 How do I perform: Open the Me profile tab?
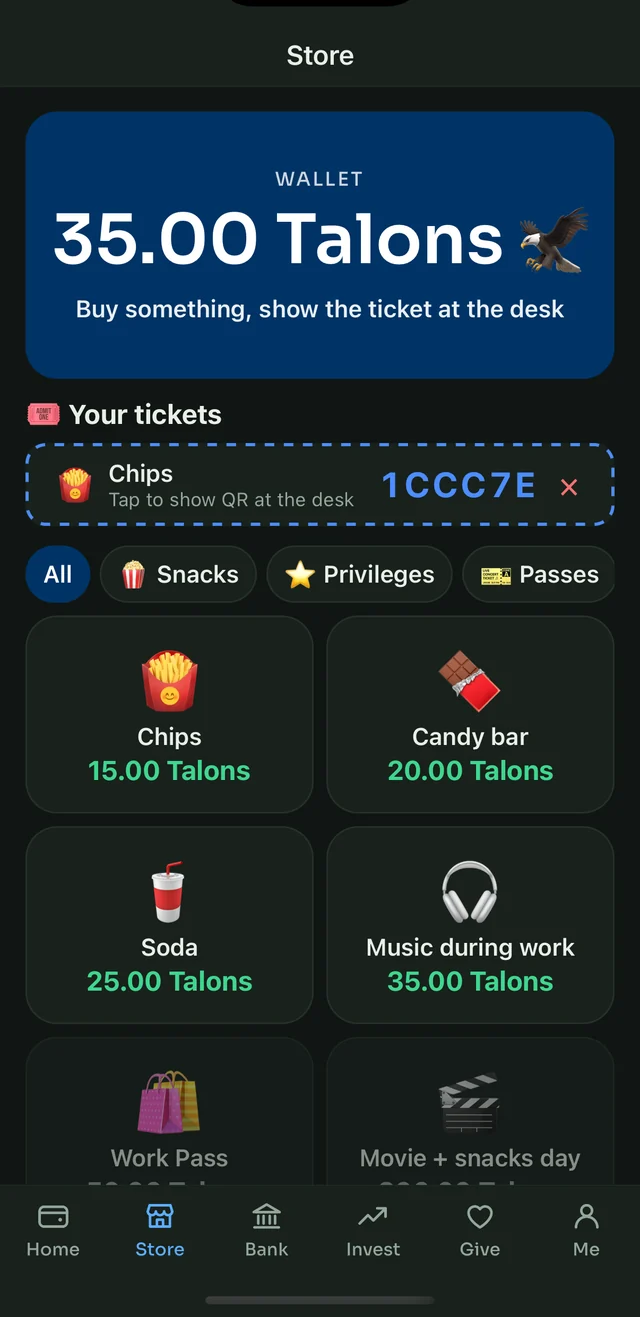587,1231
